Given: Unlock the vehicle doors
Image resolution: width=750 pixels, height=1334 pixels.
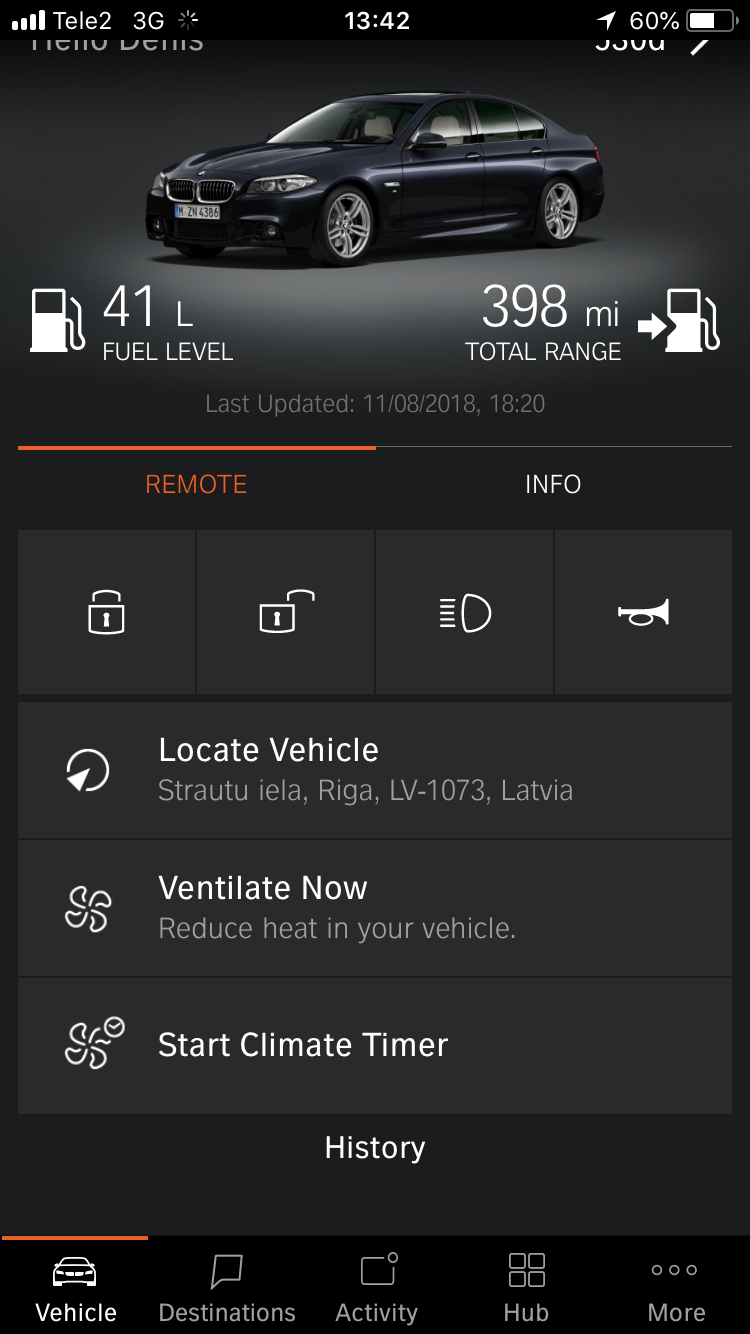Looking at the screenshot, I should 285,612.
